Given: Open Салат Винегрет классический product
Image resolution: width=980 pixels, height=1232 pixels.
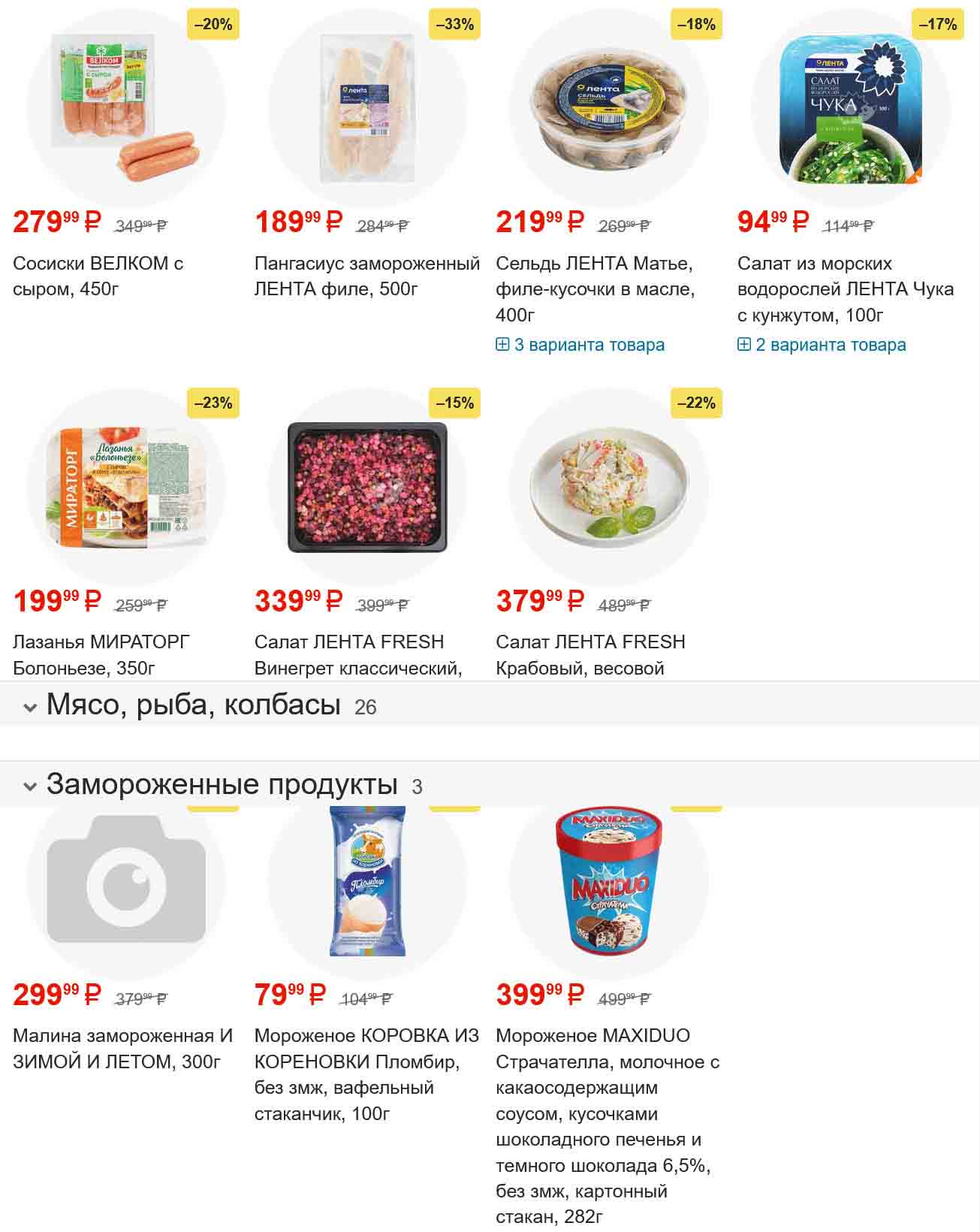Looking at the screenshot, I should (357, 654).
